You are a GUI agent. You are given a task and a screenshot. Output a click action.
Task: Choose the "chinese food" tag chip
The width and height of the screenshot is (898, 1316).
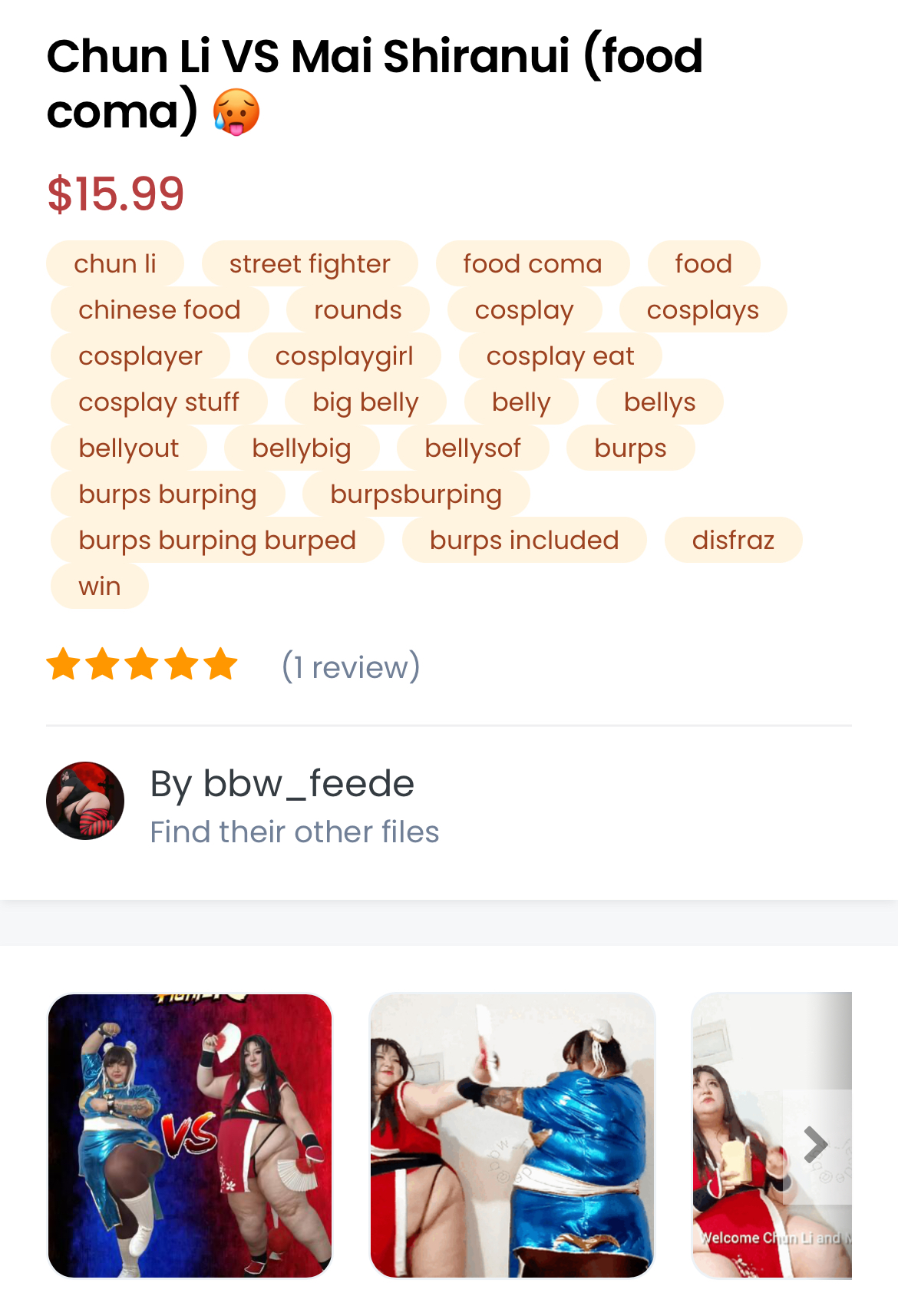[x=160, y=310]
